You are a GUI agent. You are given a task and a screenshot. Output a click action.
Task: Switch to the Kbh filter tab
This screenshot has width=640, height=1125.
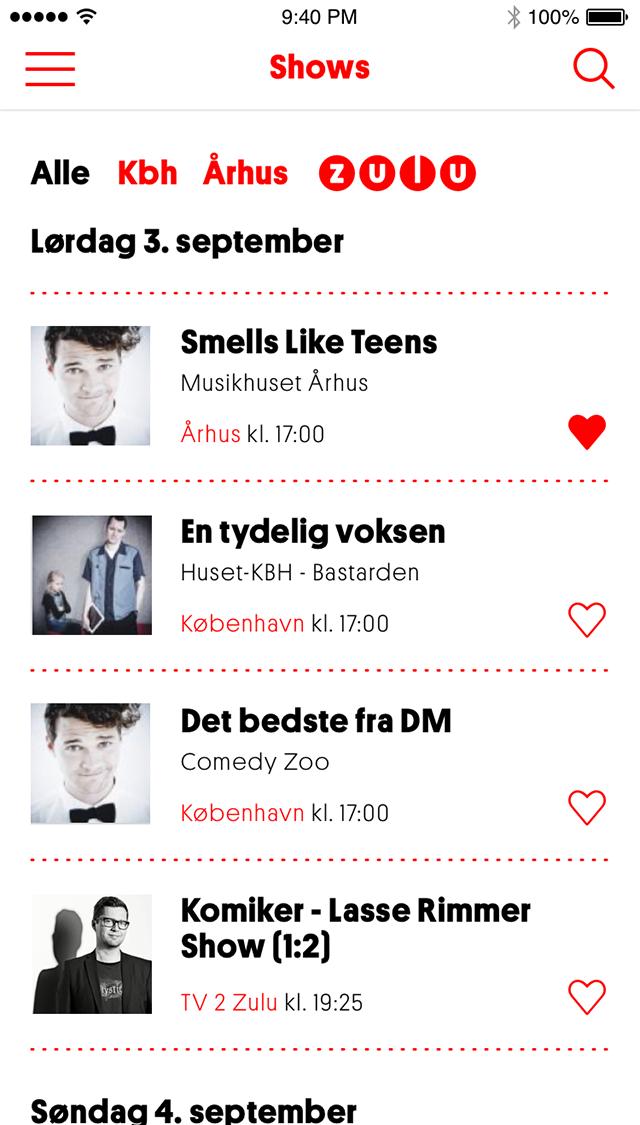(147, 173)
